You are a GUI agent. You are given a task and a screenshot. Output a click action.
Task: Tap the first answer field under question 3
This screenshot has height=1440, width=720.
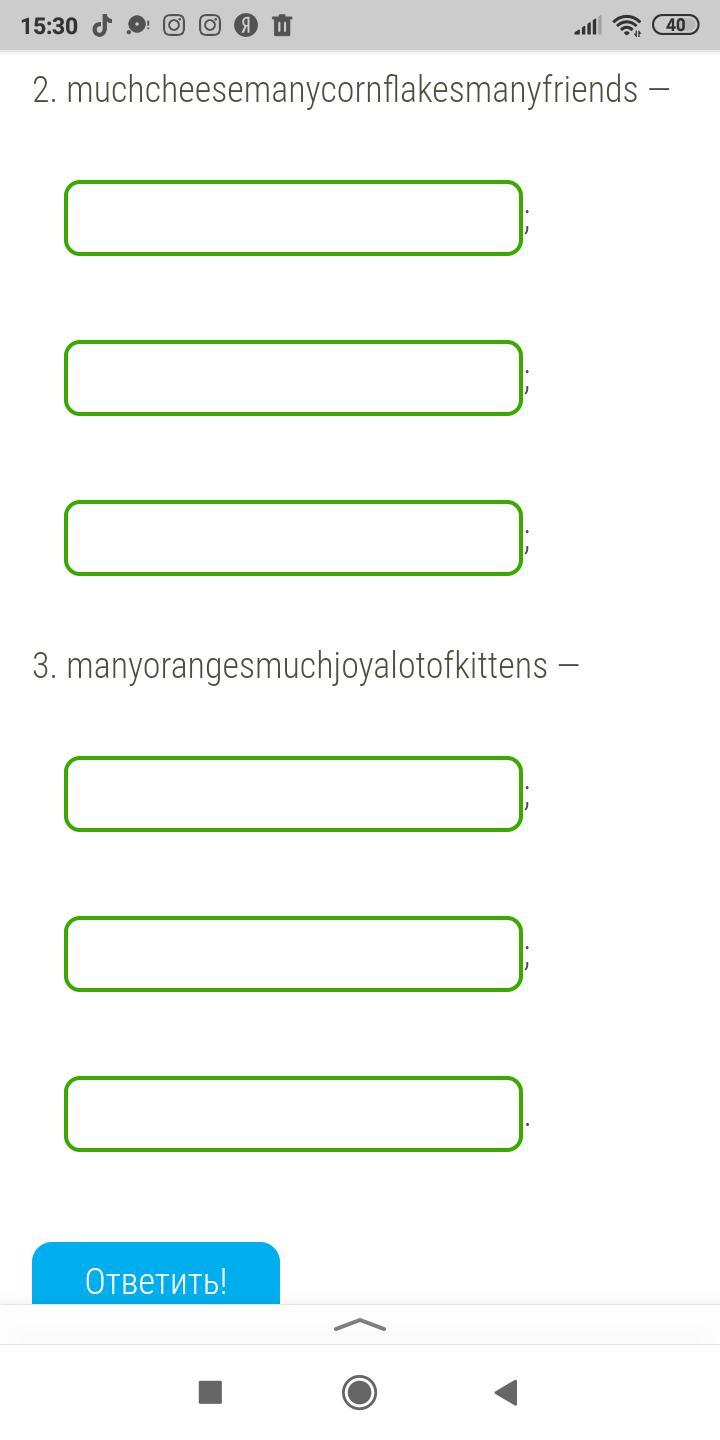(293, 794)
